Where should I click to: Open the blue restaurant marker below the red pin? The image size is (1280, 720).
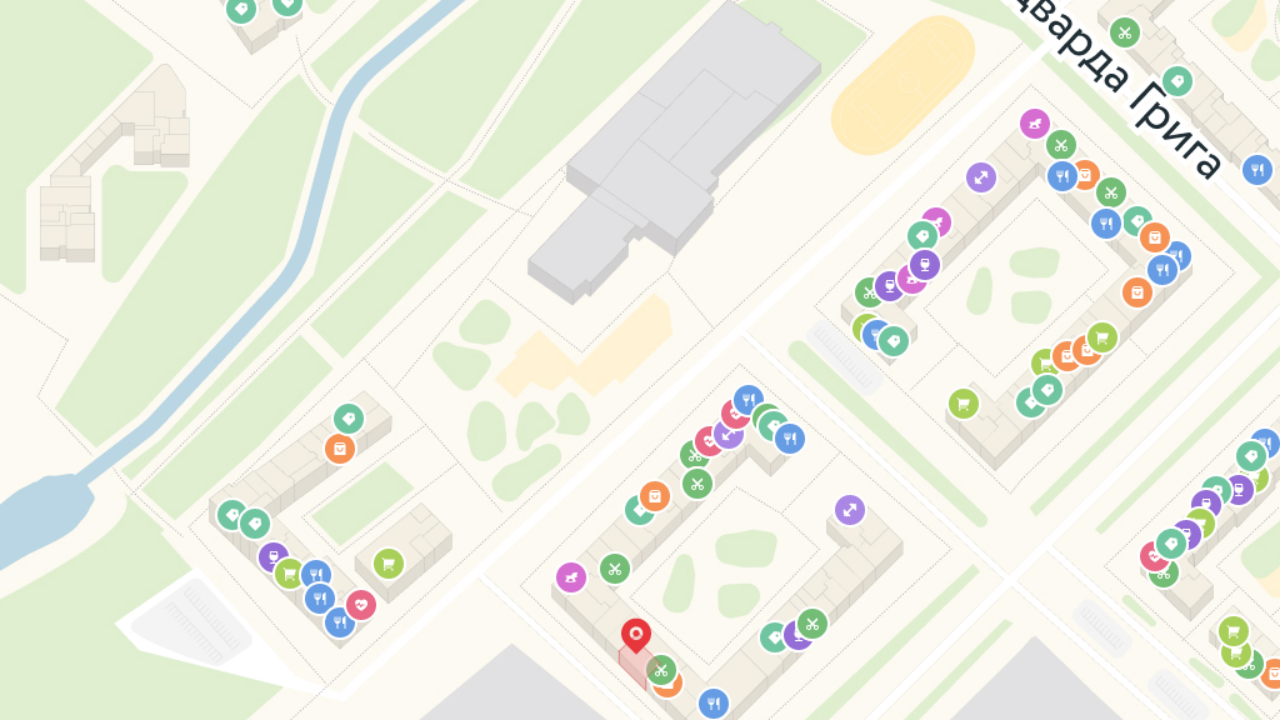[713, 704]
